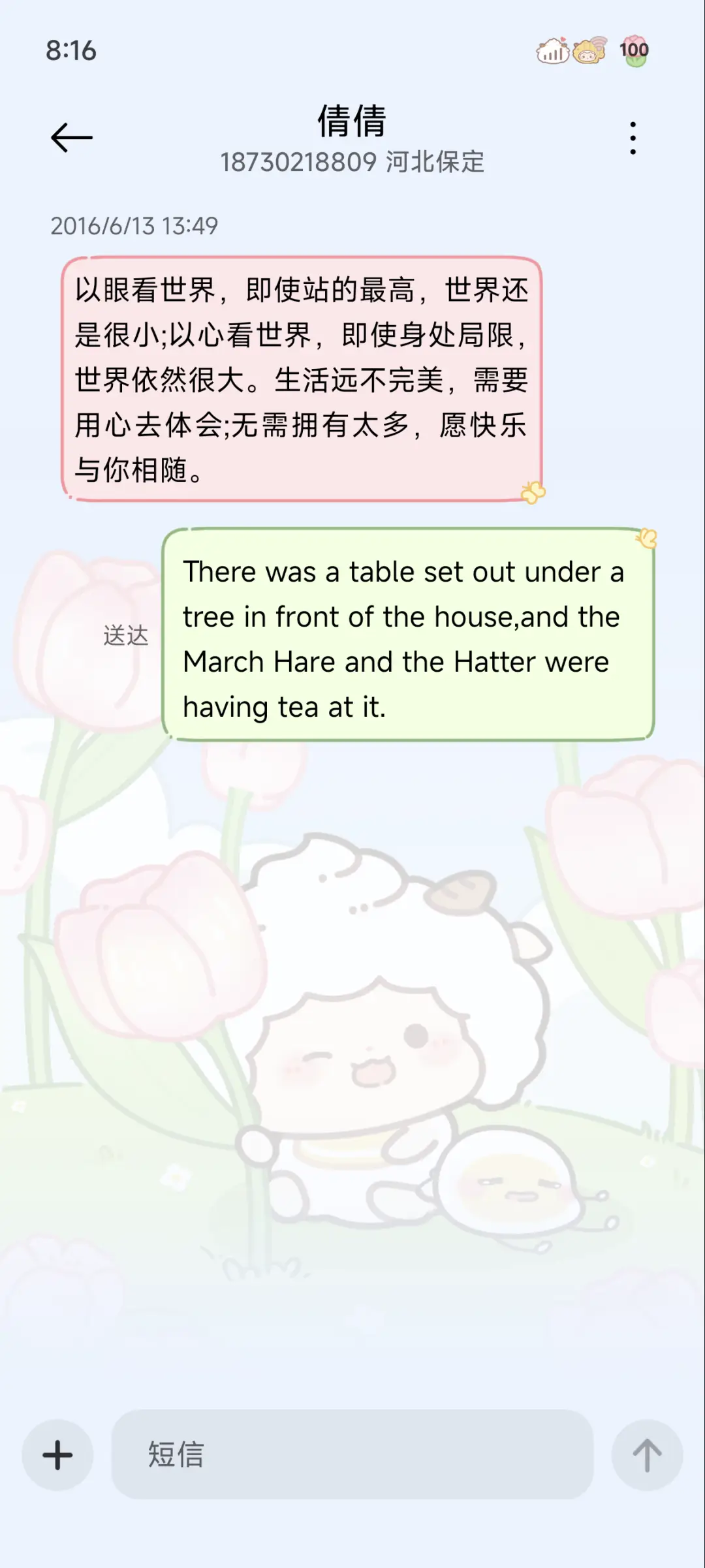Open the three-dot options menu

pos(631,138)
